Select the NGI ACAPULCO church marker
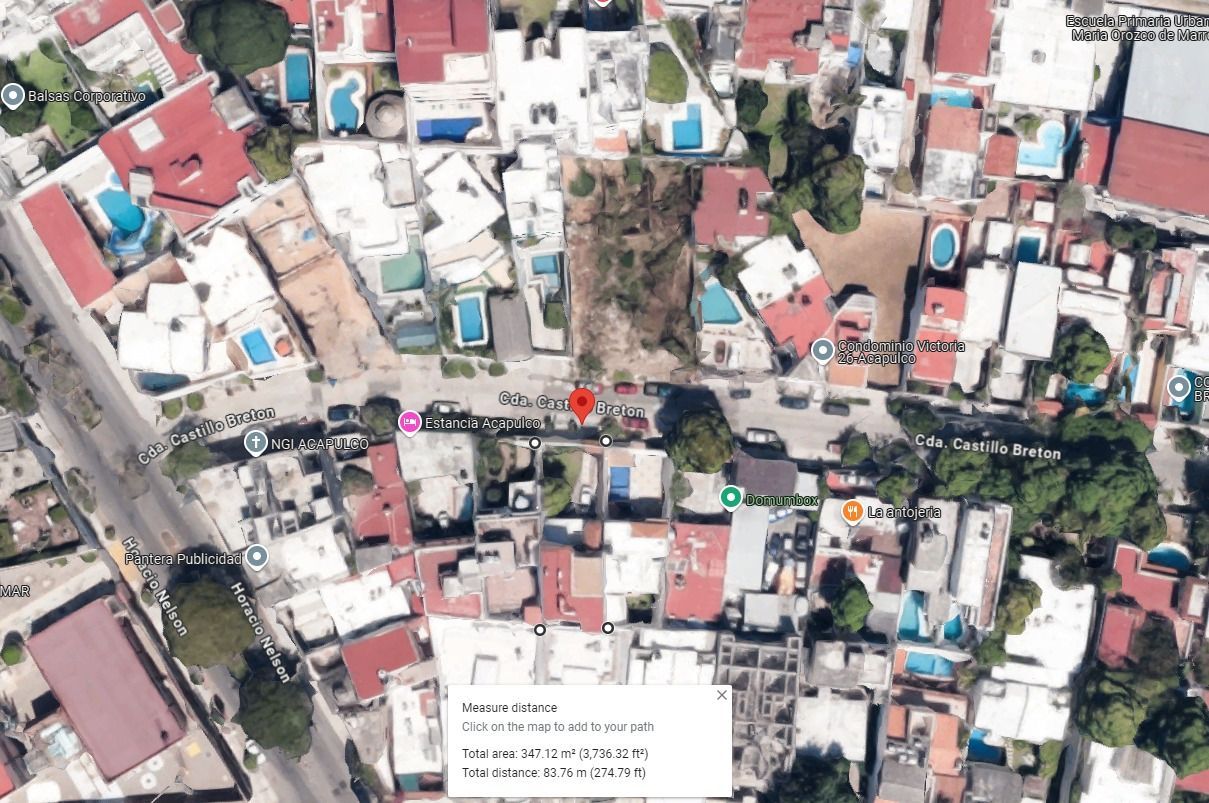The image size is (1209, 803). [256, 443]
